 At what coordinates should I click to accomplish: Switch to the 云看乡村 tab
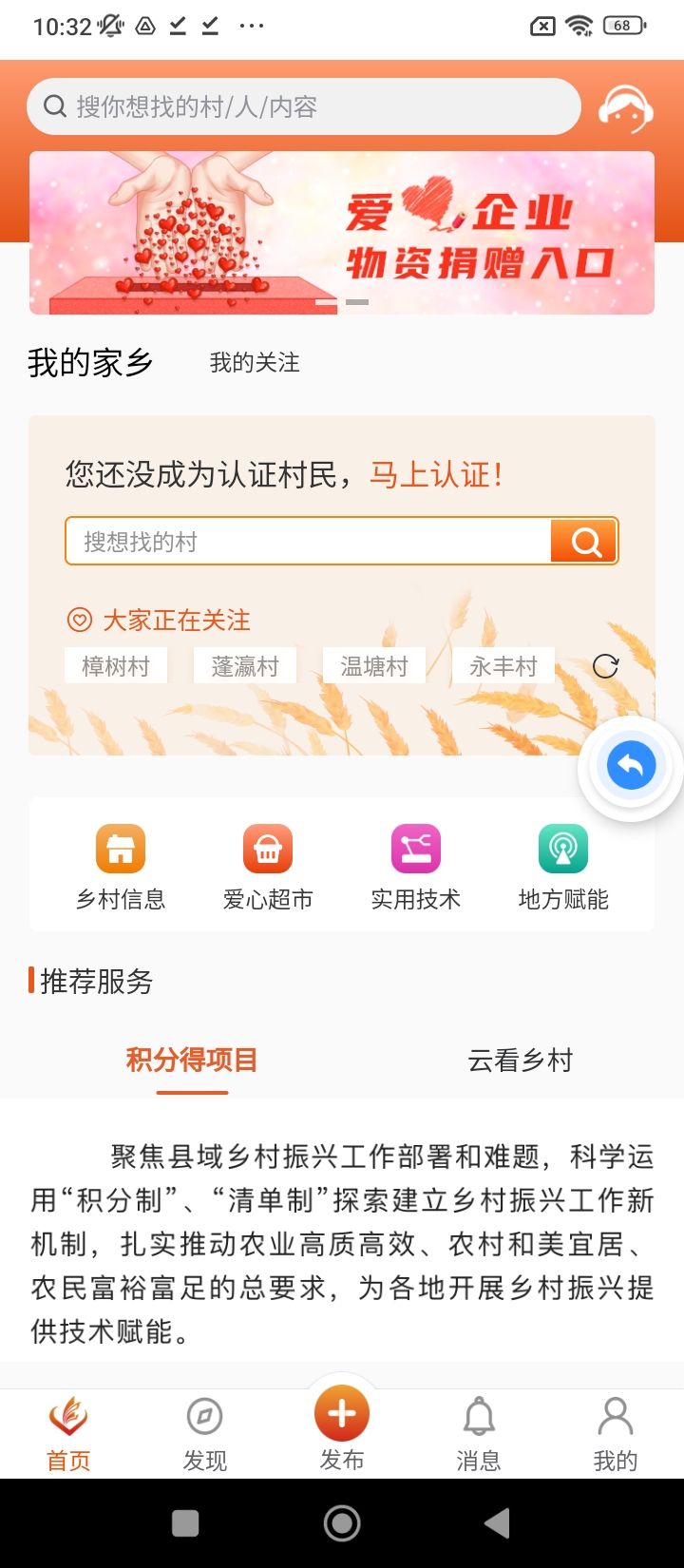click(521, 1061)
